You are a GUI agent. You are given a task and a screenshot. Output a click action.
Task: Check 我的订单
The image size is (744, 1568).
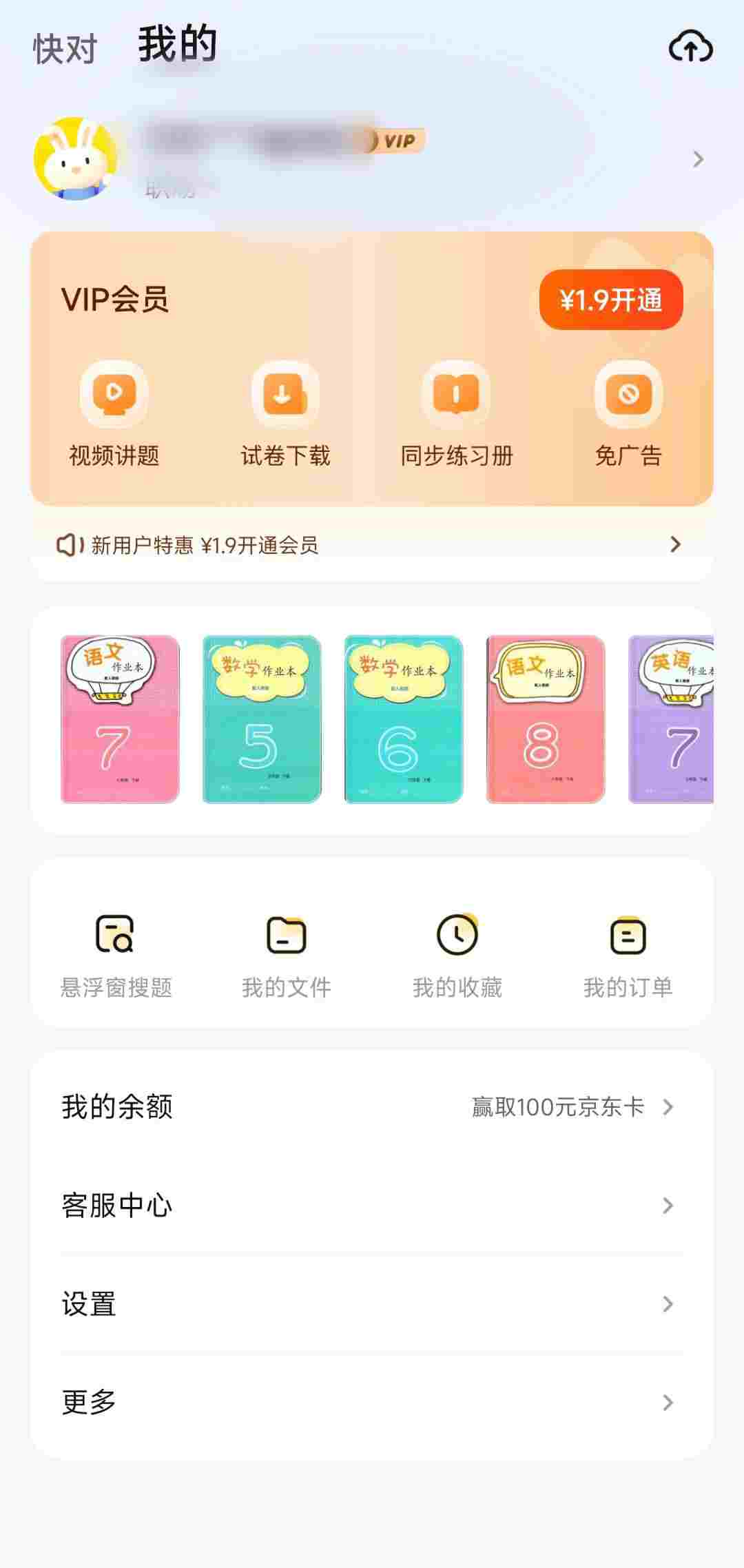628,955
